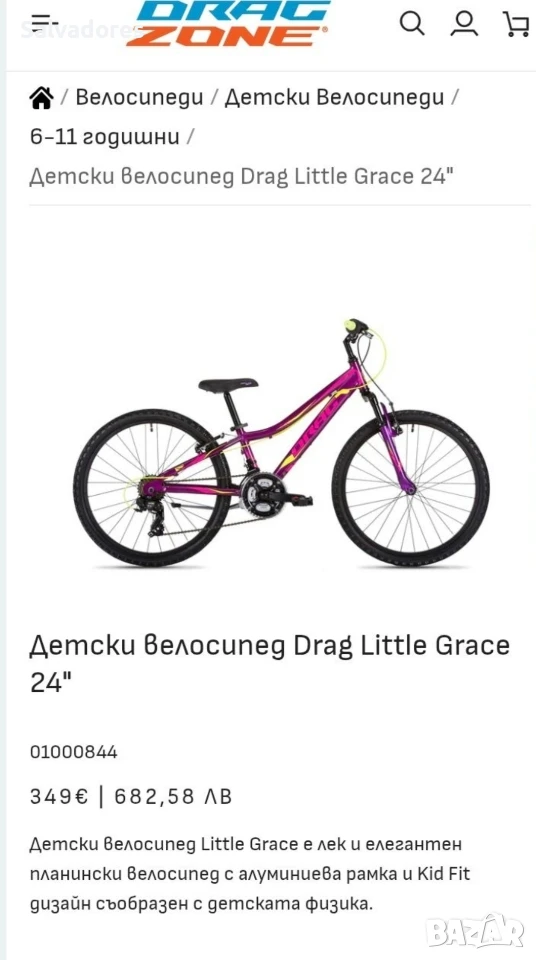Screen dimensions: 536x960
Task: Open the search magnifier
Action: coord(412,24)
